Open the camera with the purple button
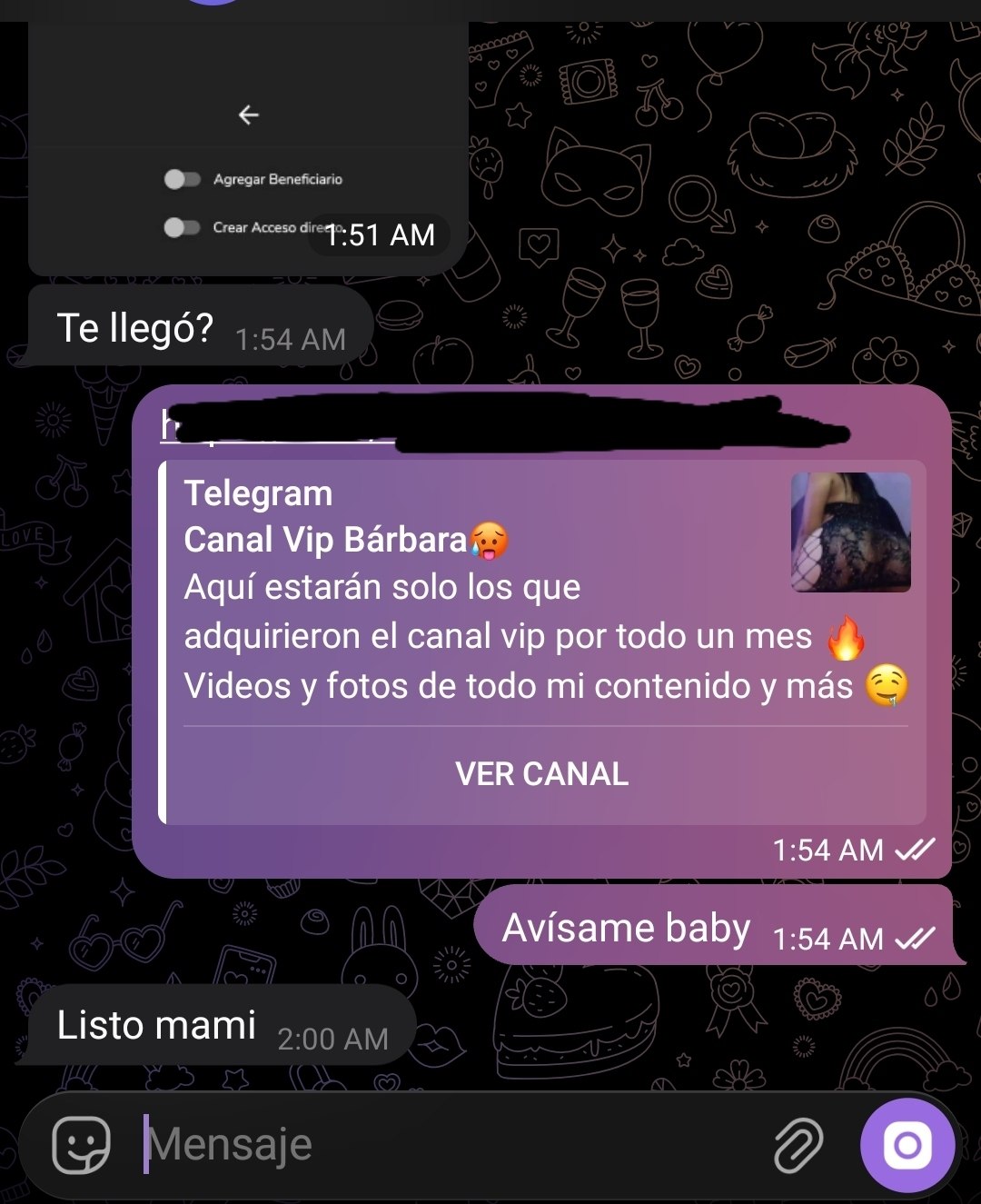 click(907, 1145)
